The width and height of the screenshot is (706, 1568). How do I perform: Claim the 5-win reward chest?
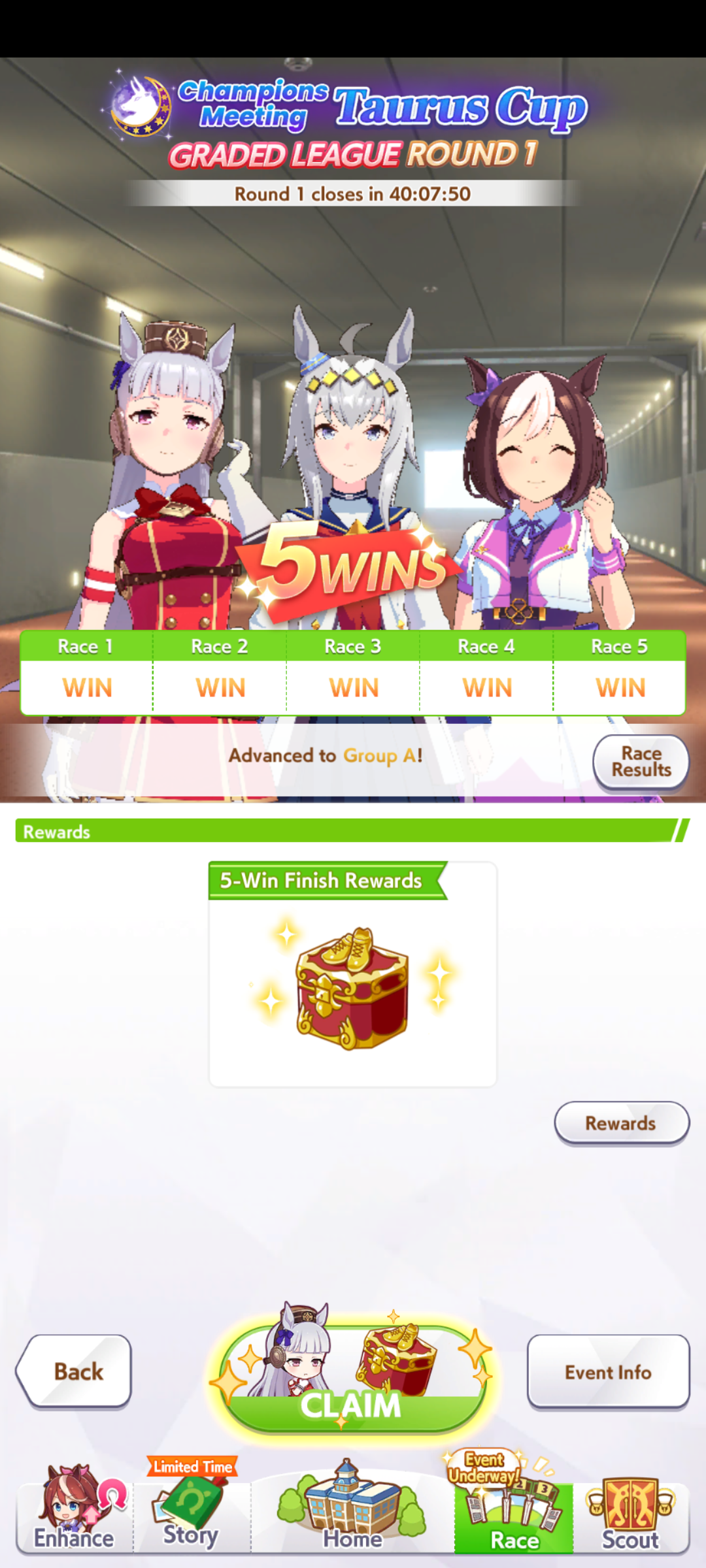click(x=352, y=1379)
